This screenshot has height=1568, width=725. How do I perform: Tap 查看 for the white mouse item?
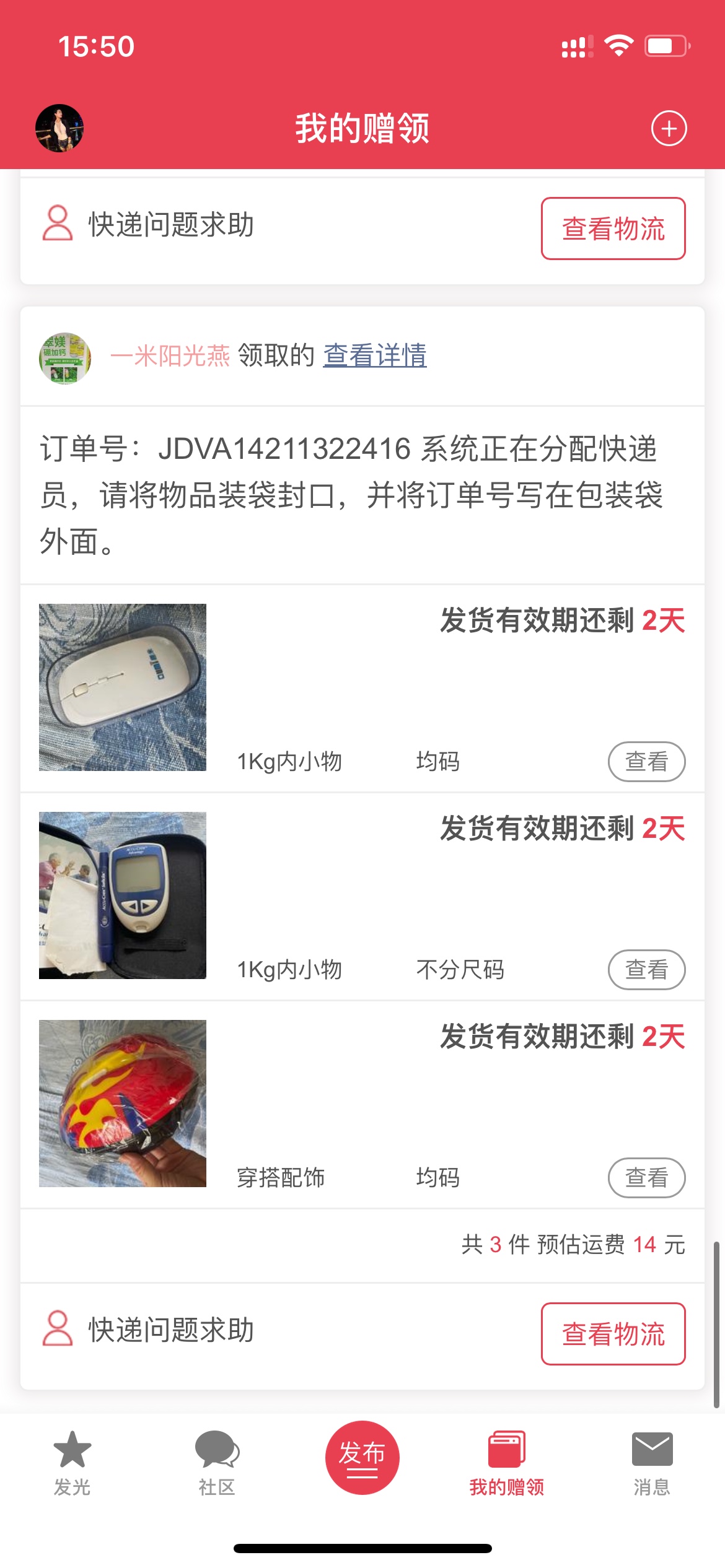[646, 761]
